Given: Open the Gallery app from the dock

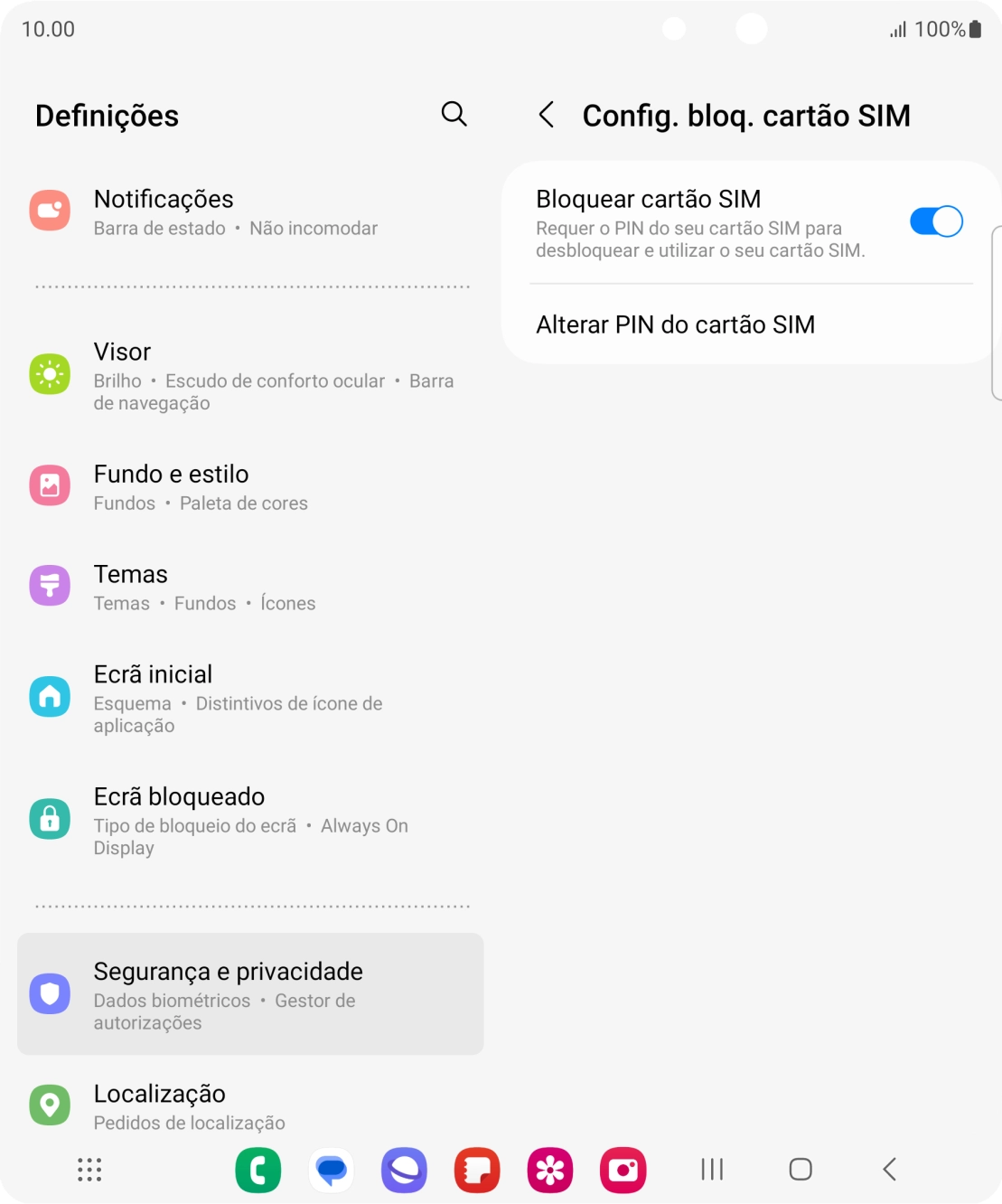Looking at the screenshot, I should tap(549, 1170).
